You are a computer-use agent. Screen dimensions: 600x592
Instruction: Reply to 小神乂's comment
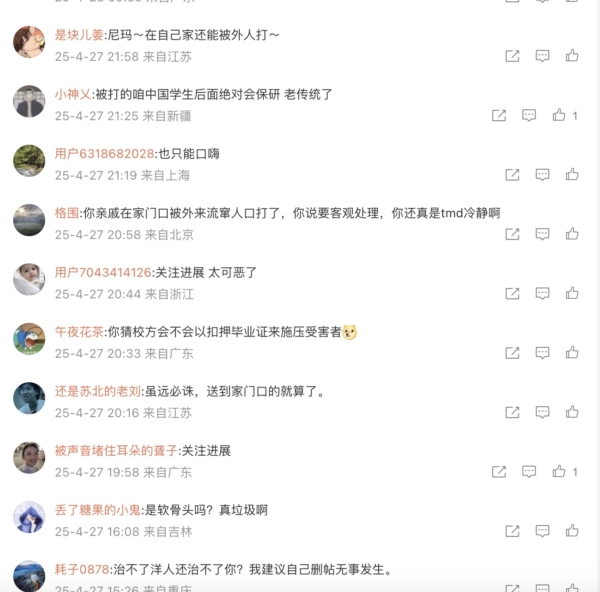(529, 116)
